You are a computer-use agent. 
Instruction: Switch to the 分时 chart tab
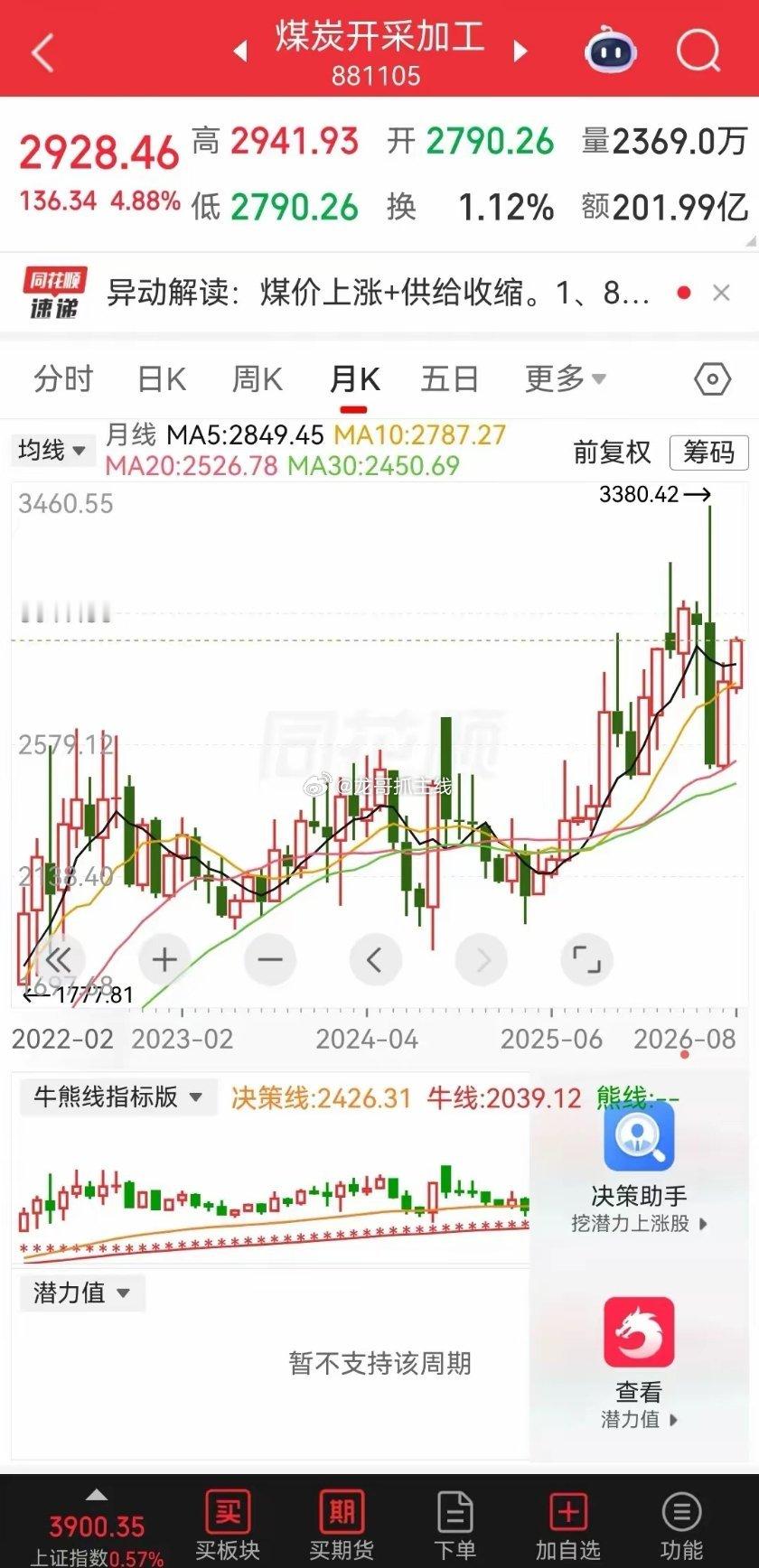click(x=63, y=379)
